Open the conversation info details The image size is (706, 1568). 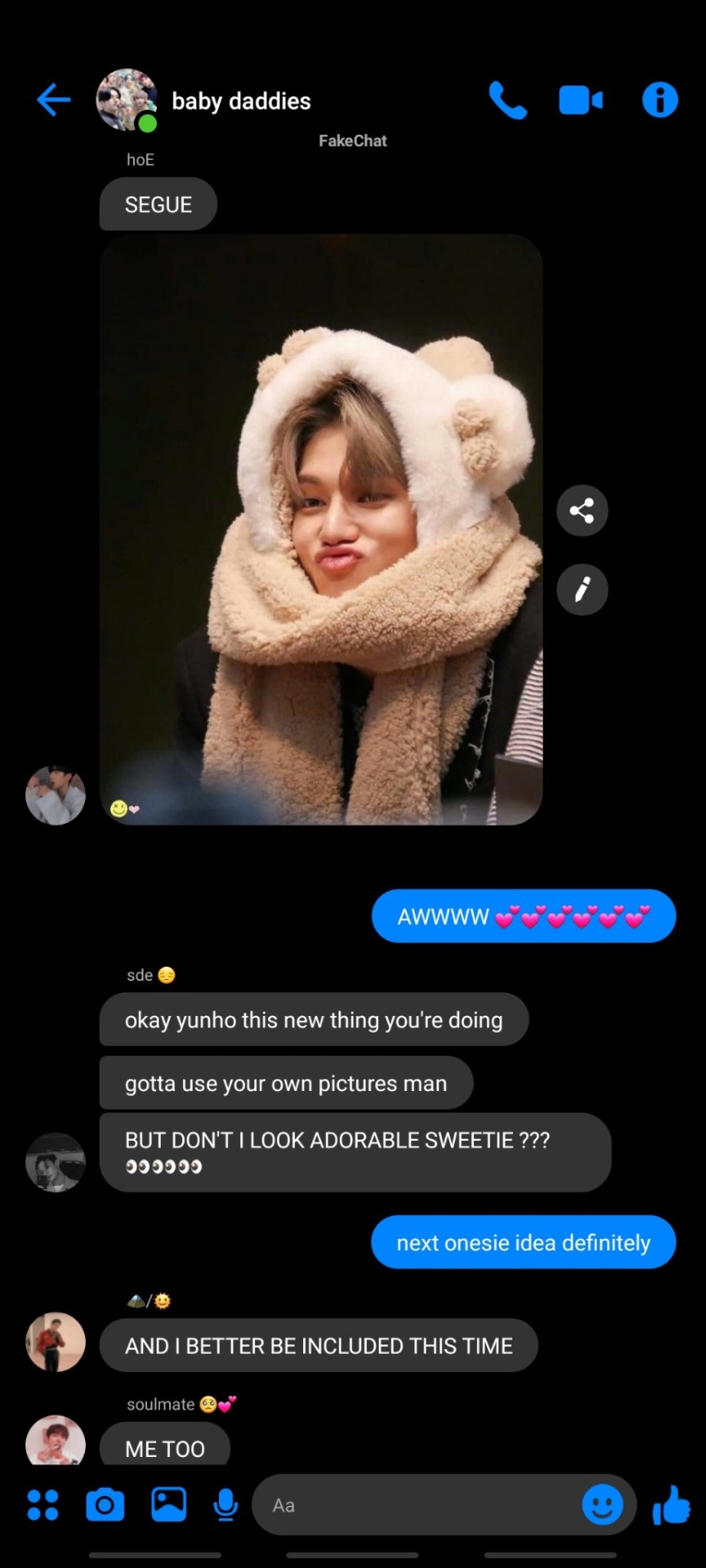coord(659,100)
